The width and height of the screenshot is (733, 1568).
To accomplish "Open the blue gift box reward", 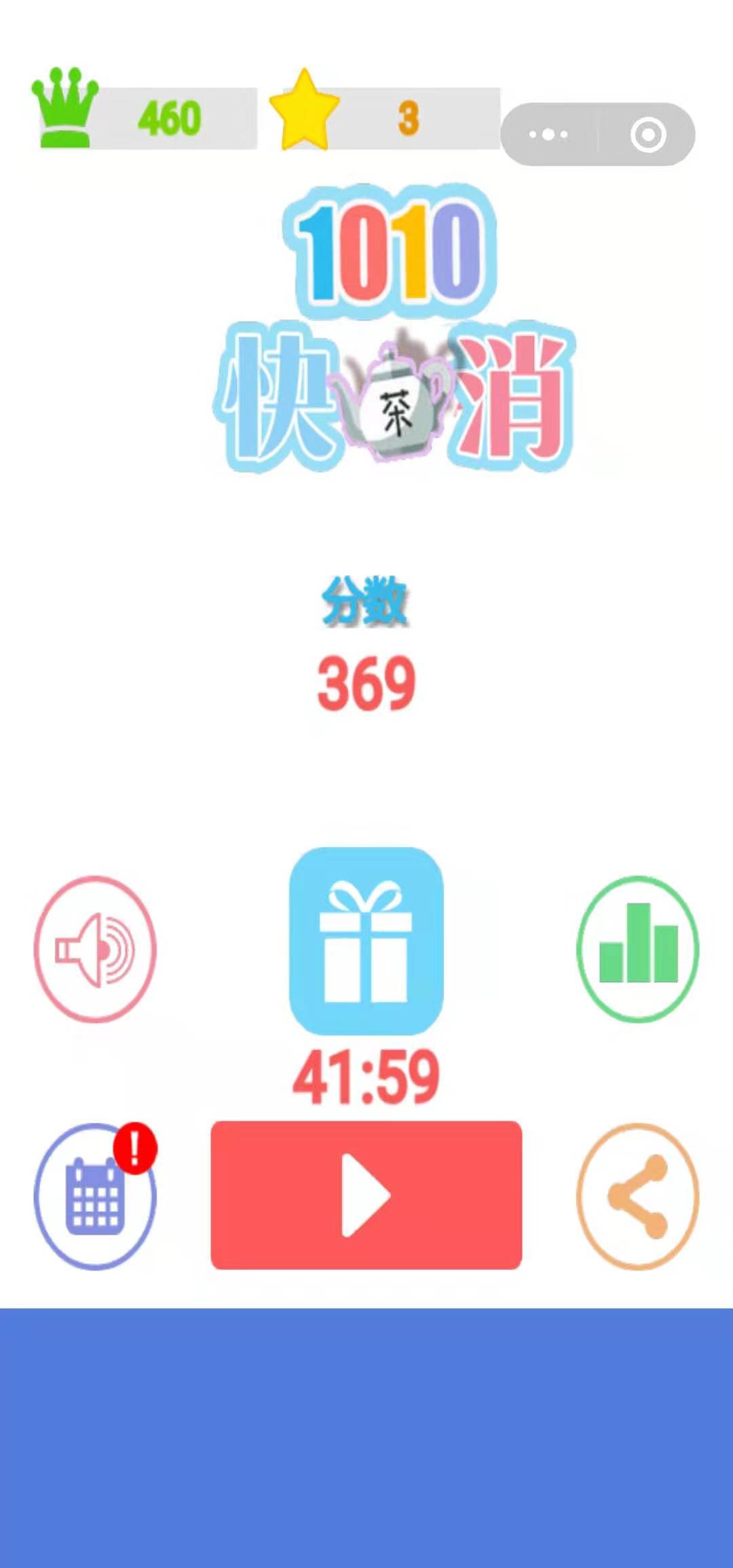I will [366, 941].
